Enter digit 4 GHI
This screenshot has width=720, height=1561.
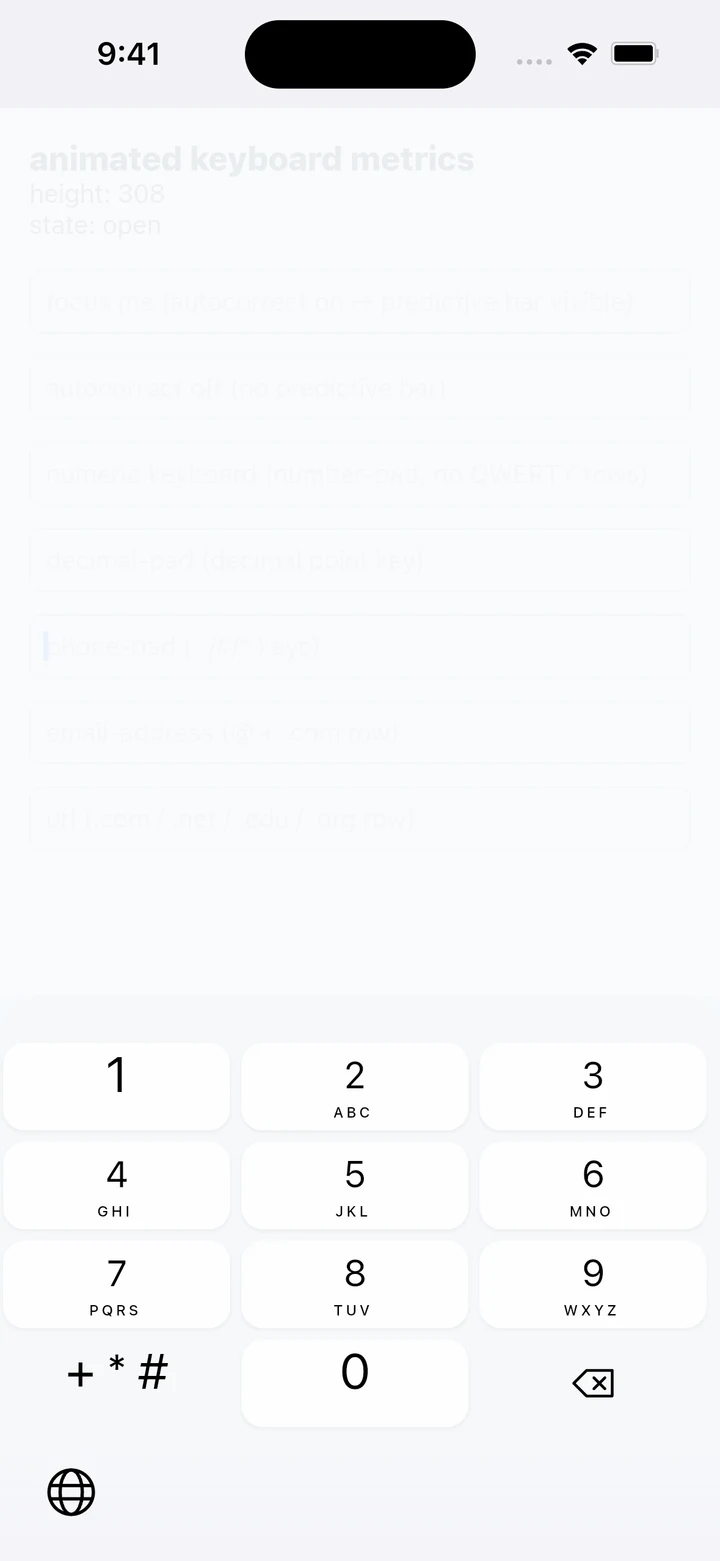[117, 1185]
